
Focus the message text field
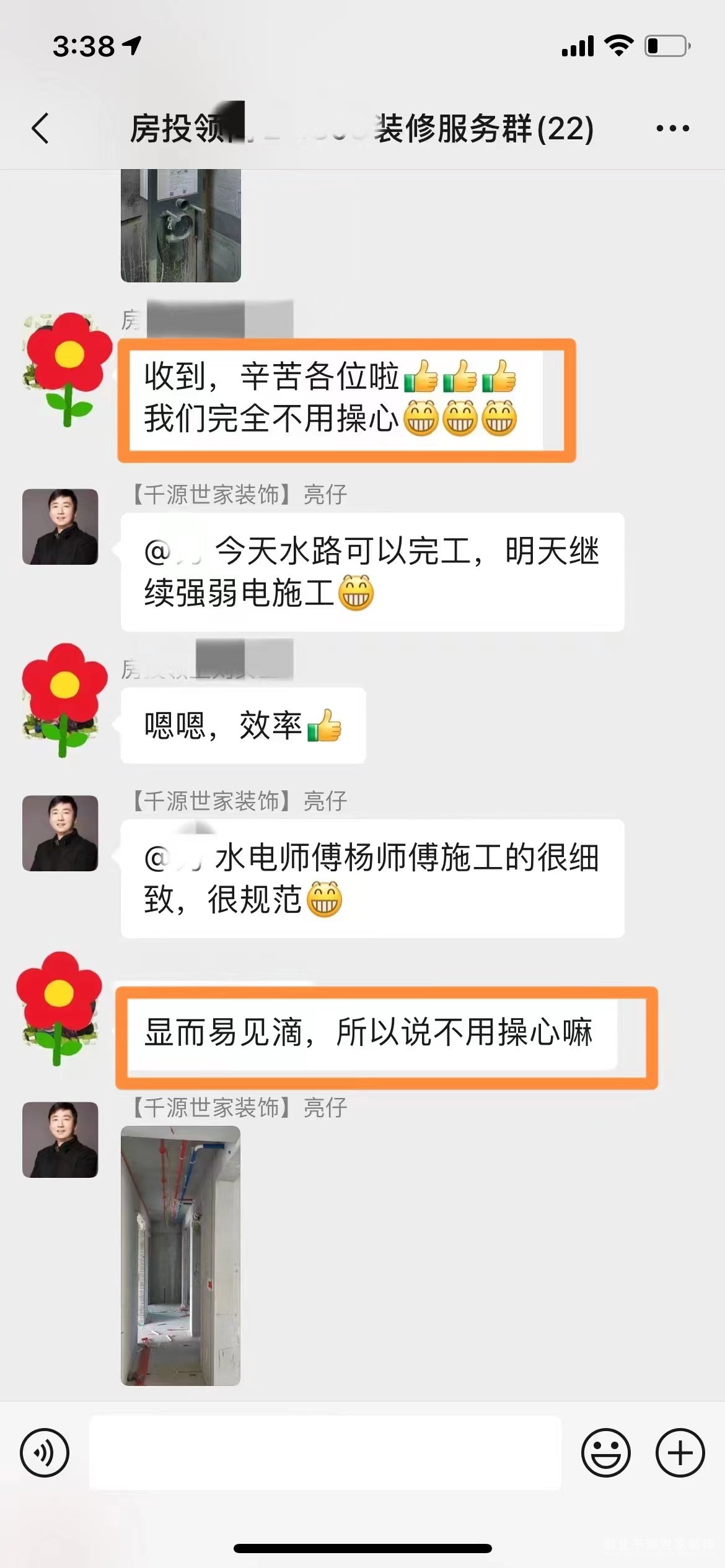[325, 1453]
